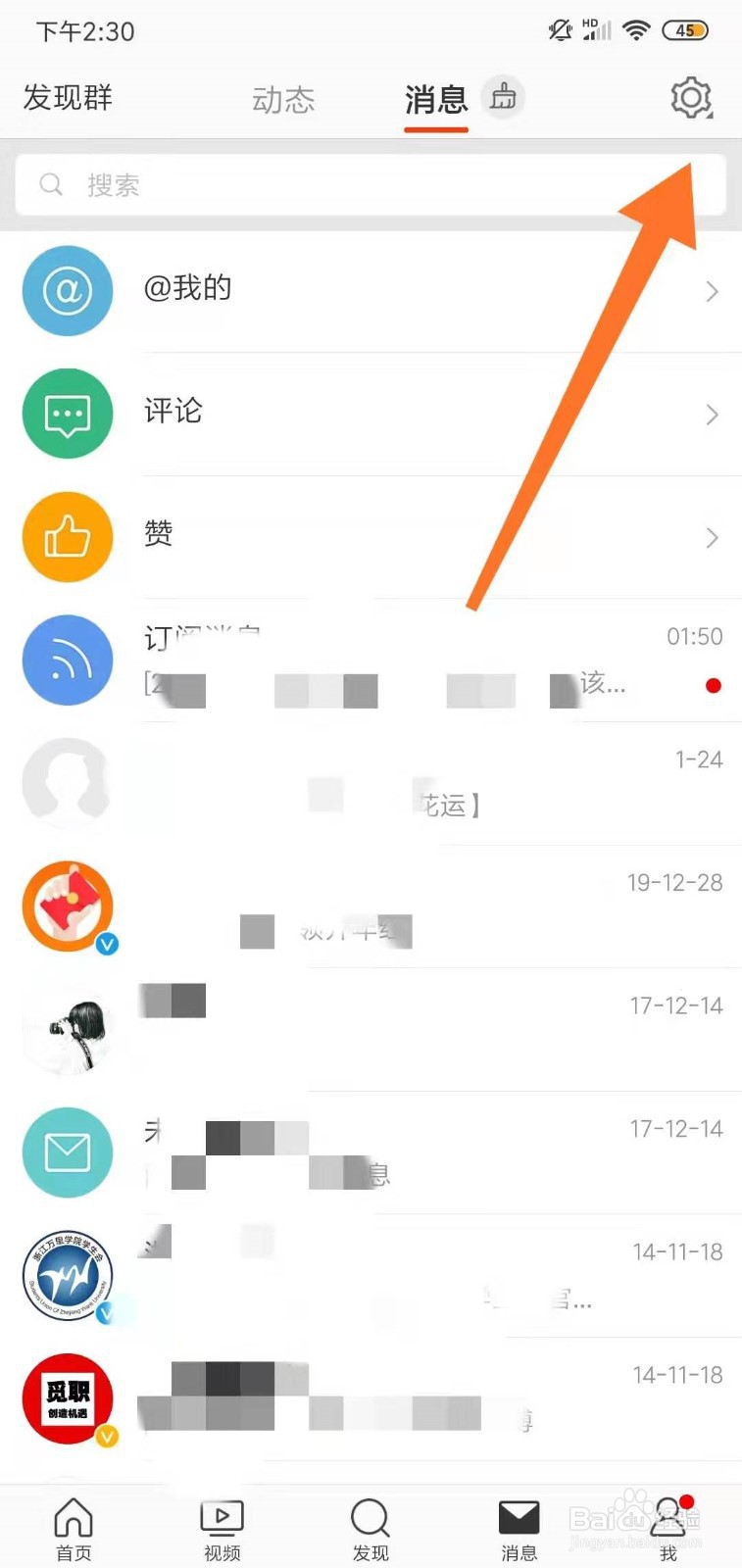Image resolution: width=742 pixels, height=1568 pixels.
Task: Switch to the 动态 tab
Action: point(282,98)
